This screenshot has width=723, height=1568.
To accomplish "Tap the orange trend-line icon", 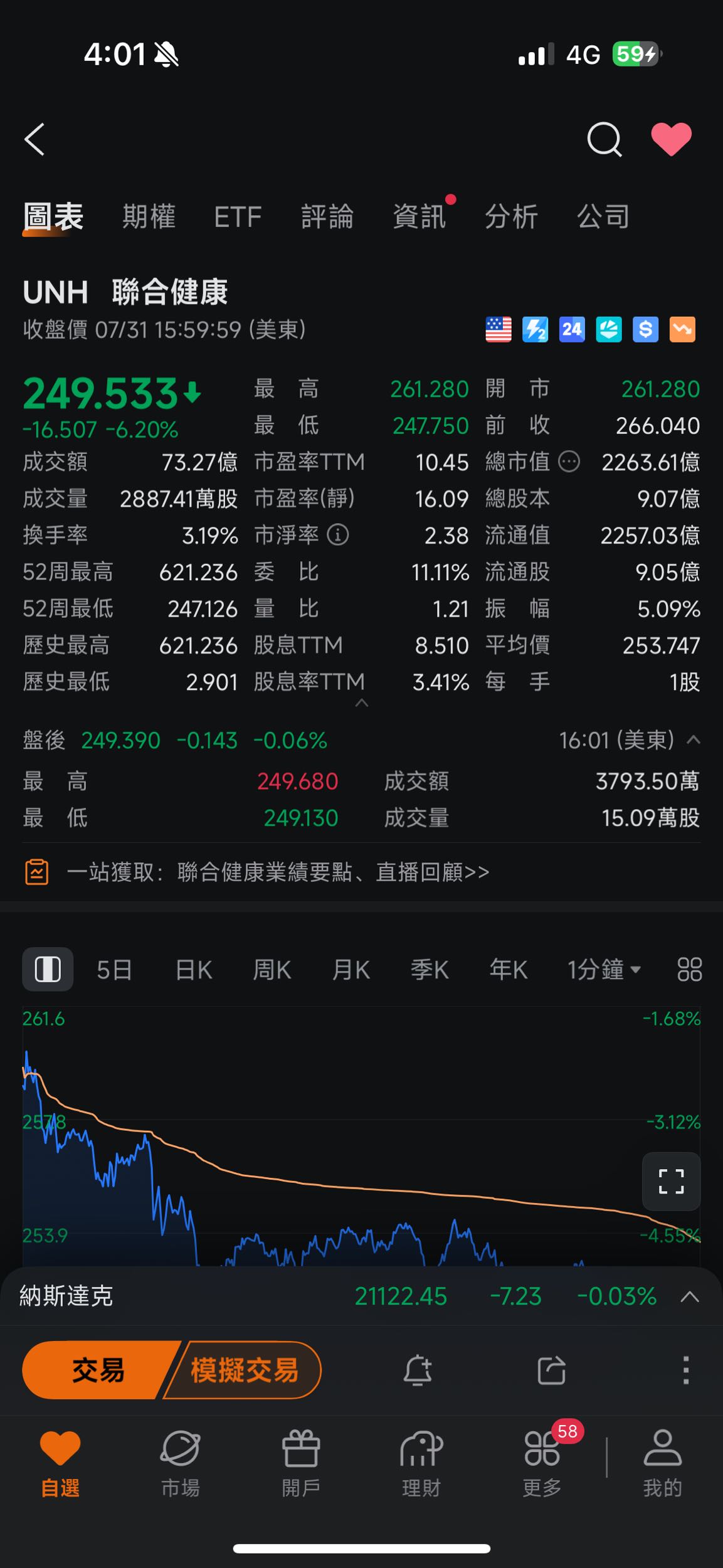I will tap(682, 329).
